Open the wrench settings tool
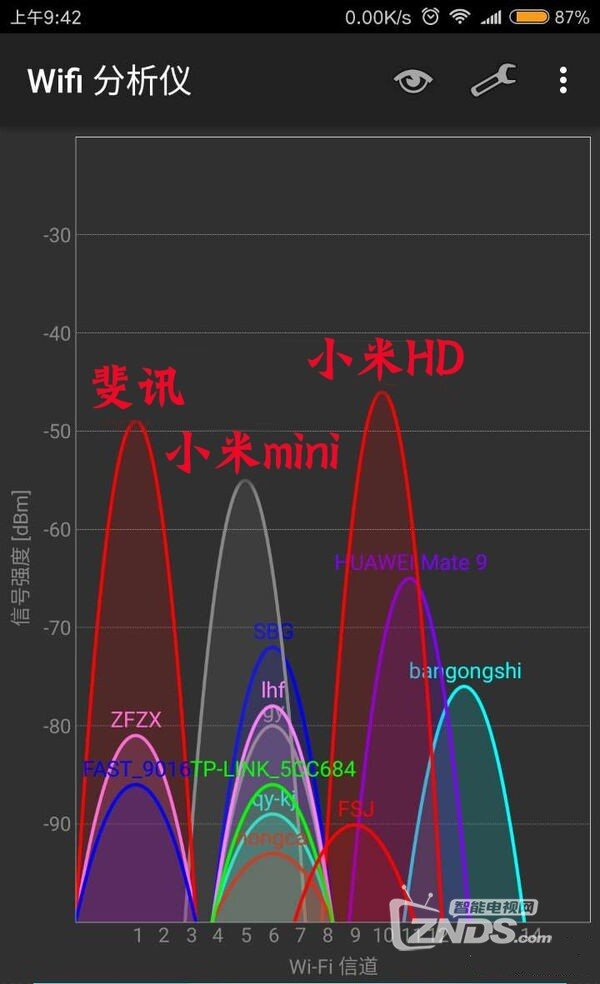Screen dimensions: 600x984 [492, 80]
